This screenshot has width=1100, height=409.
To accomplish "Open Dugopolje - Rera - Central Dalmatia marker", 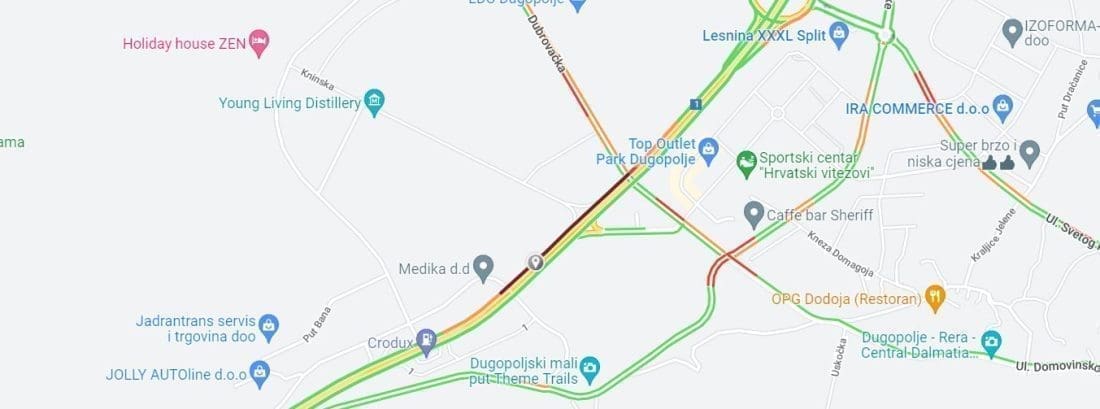I will tap(991, 340).
